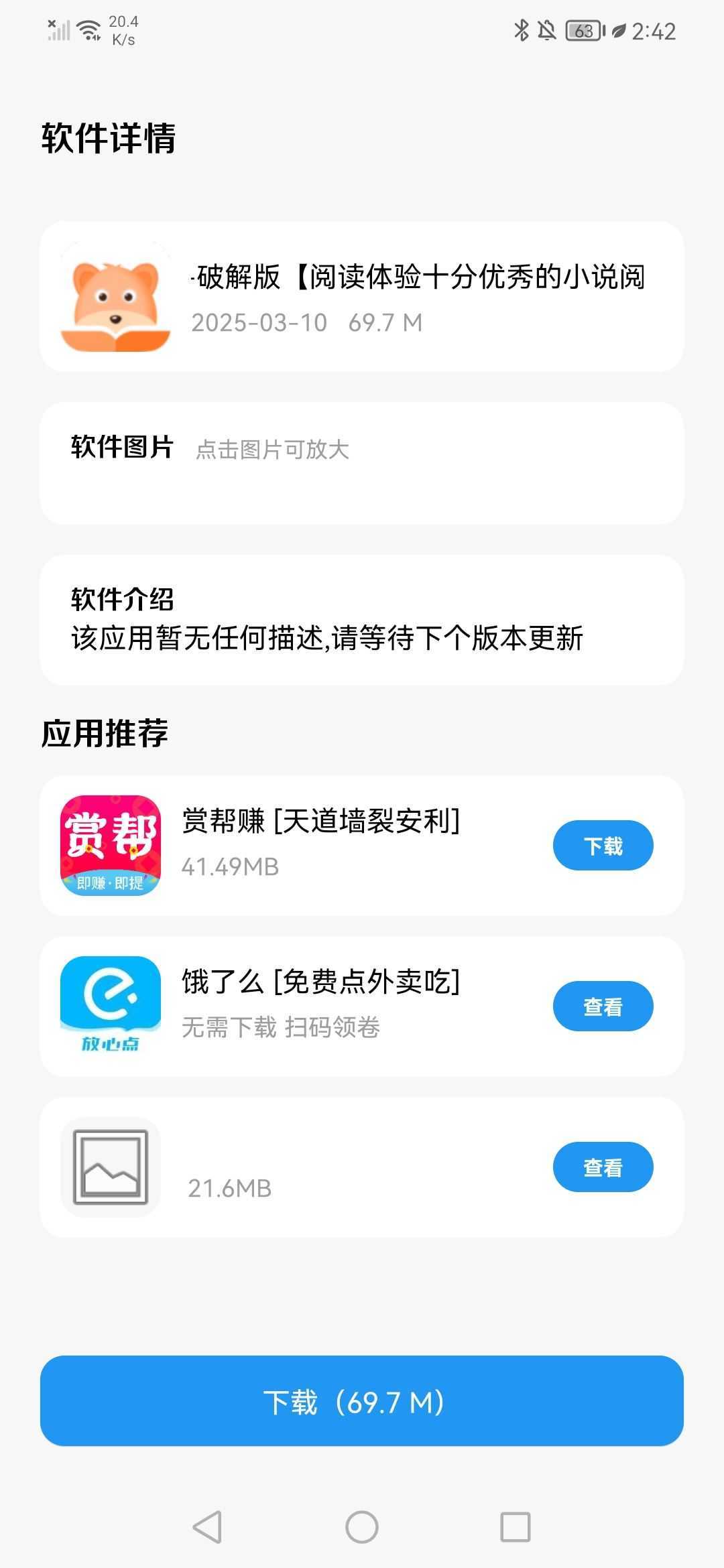Tap the blue 下载 (69.7 M) button

pyautogui.click(x=362, y=1400)
